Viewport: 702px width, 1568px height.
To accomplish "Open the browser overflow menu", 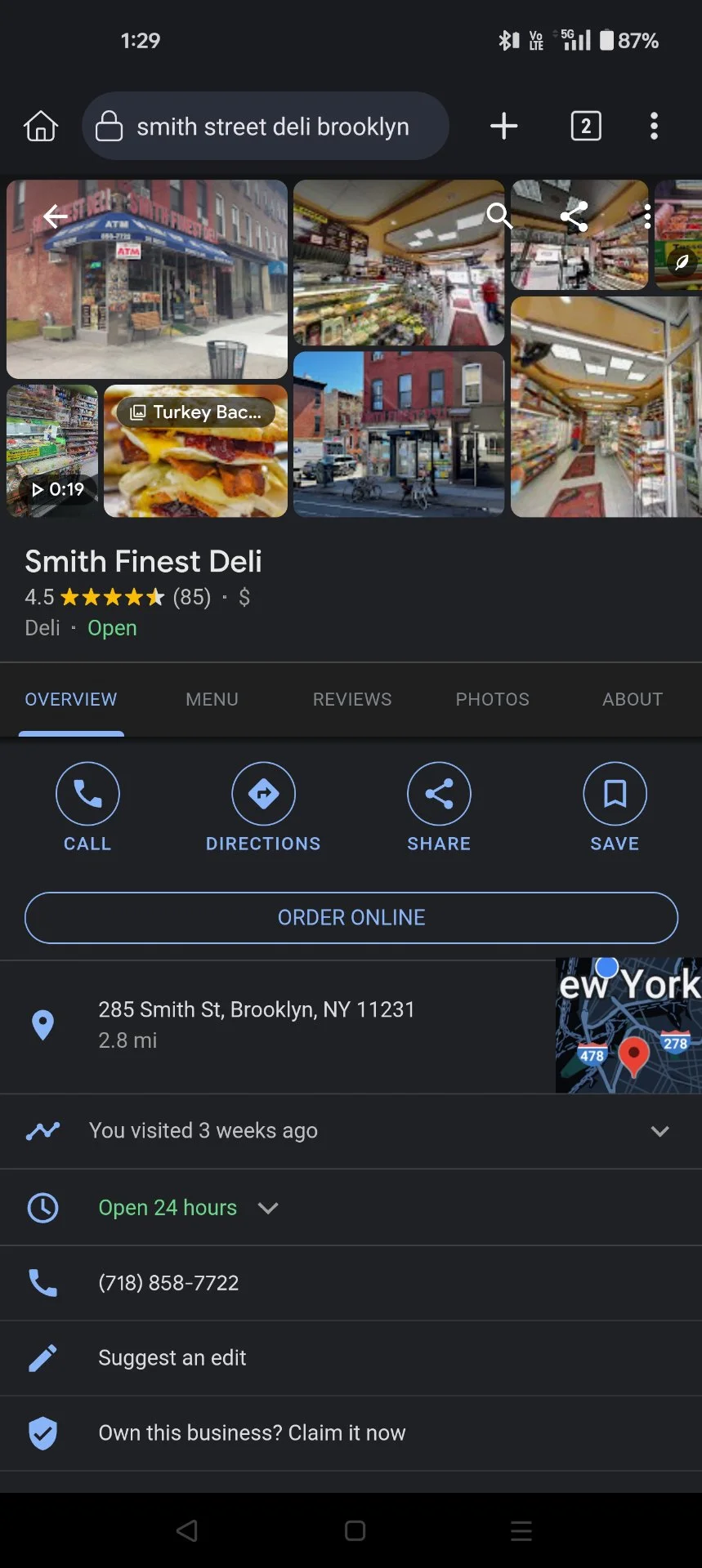I will coord(654,126).
